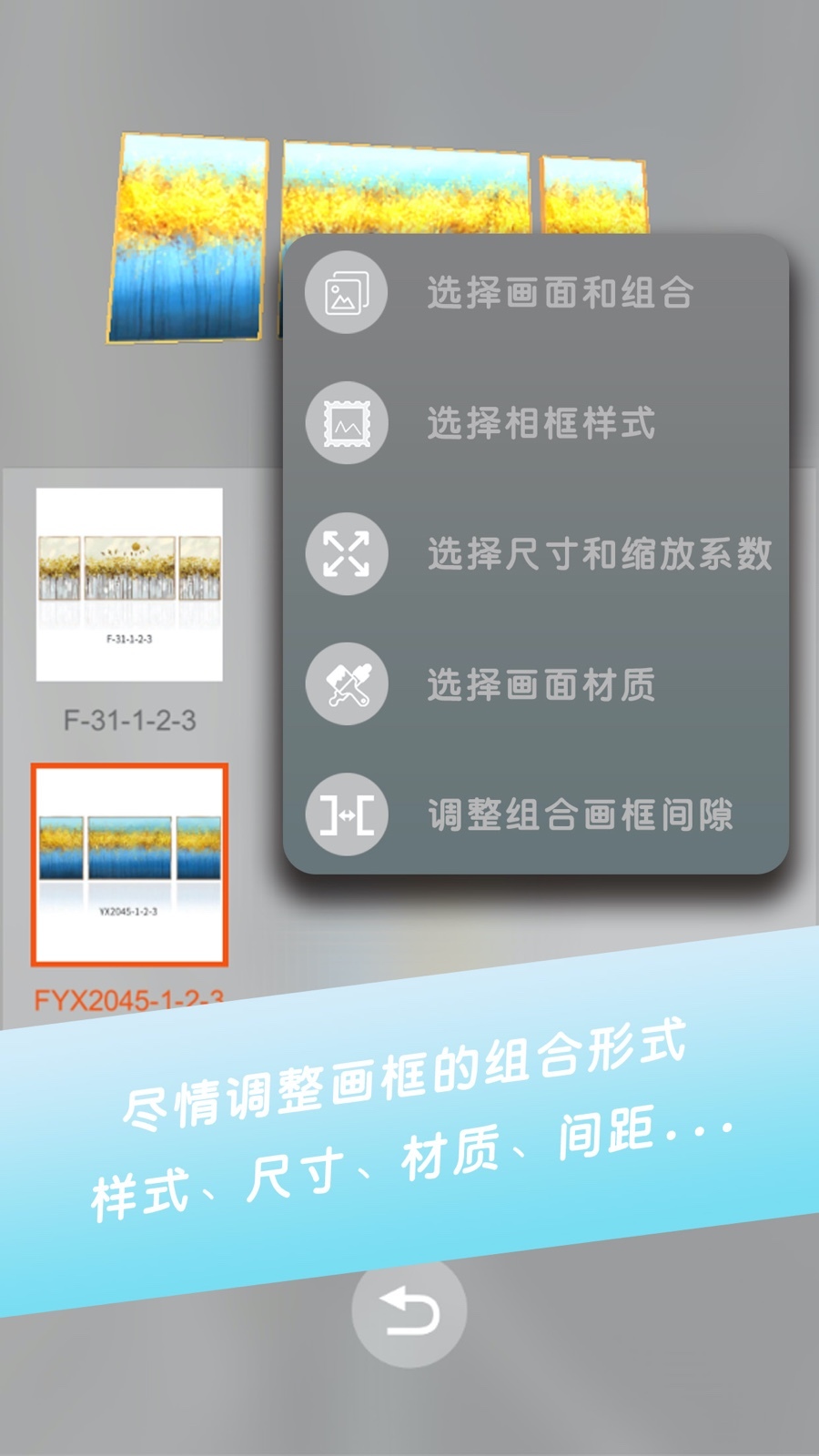
Task: Tap the expanding-arrows resize icon
Action: pos(347,553)
